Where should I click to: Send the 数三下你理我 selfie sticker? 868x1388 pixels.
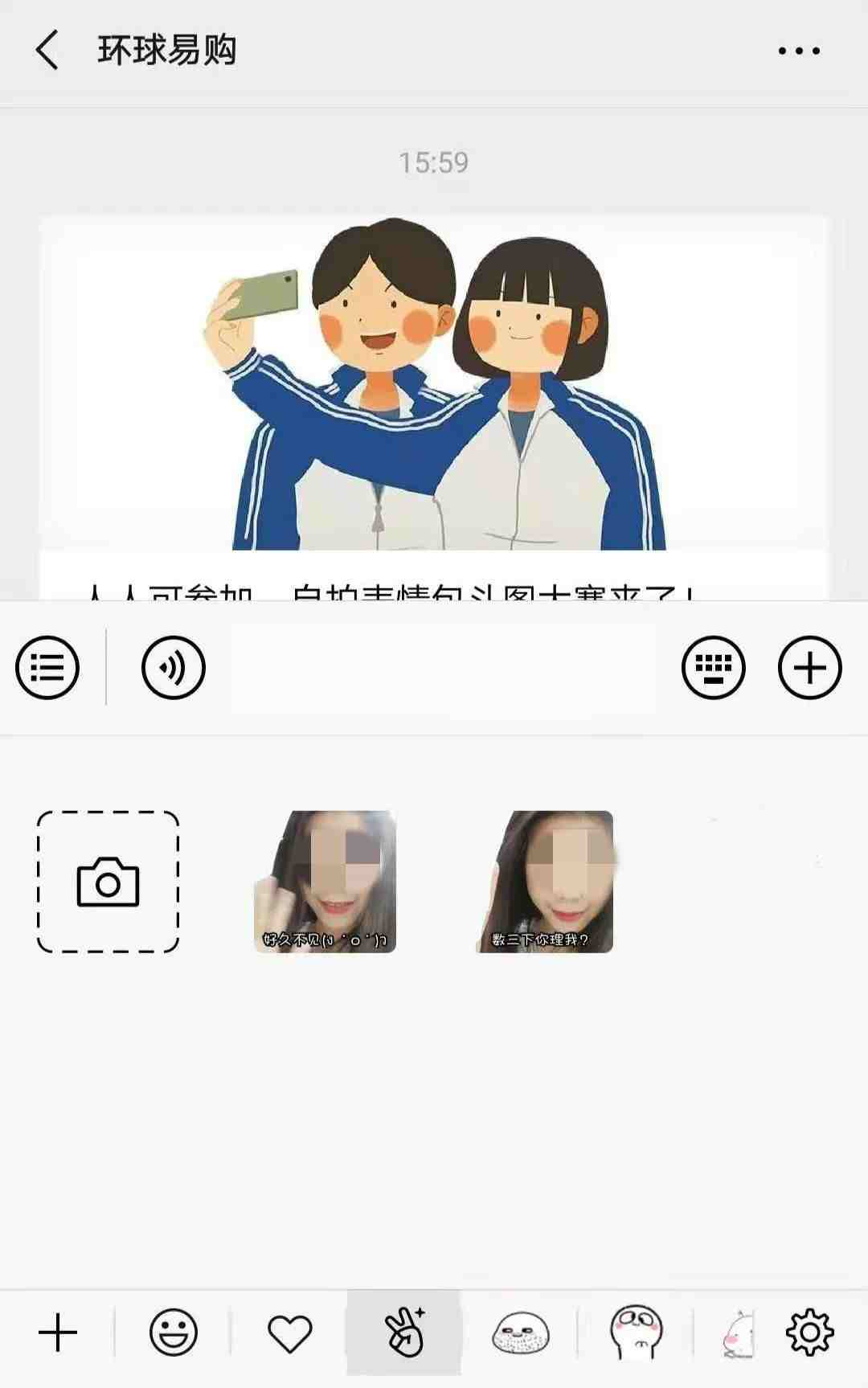tap(544, 882)
